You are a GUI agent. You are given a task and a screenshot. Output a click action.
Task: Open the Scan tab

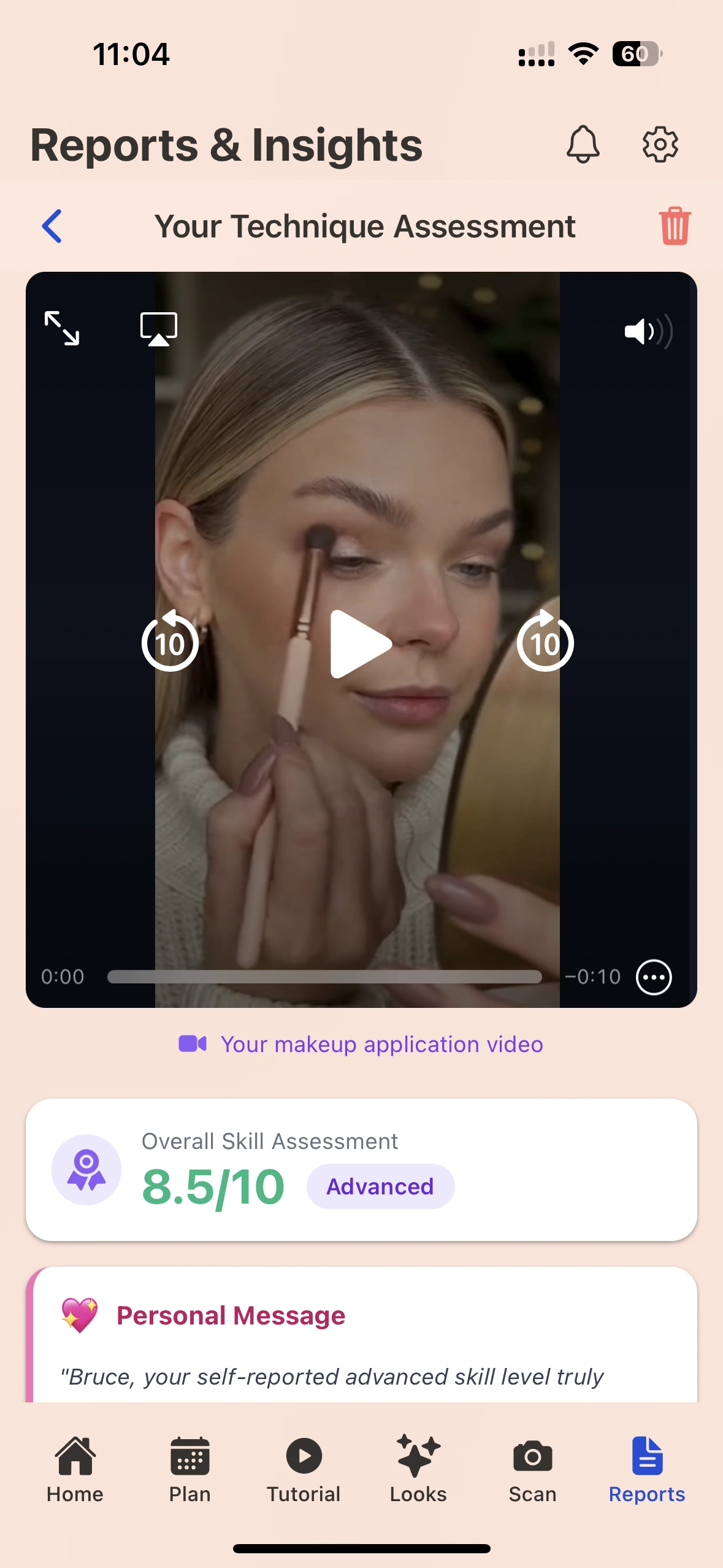(x=532, y=1469)
